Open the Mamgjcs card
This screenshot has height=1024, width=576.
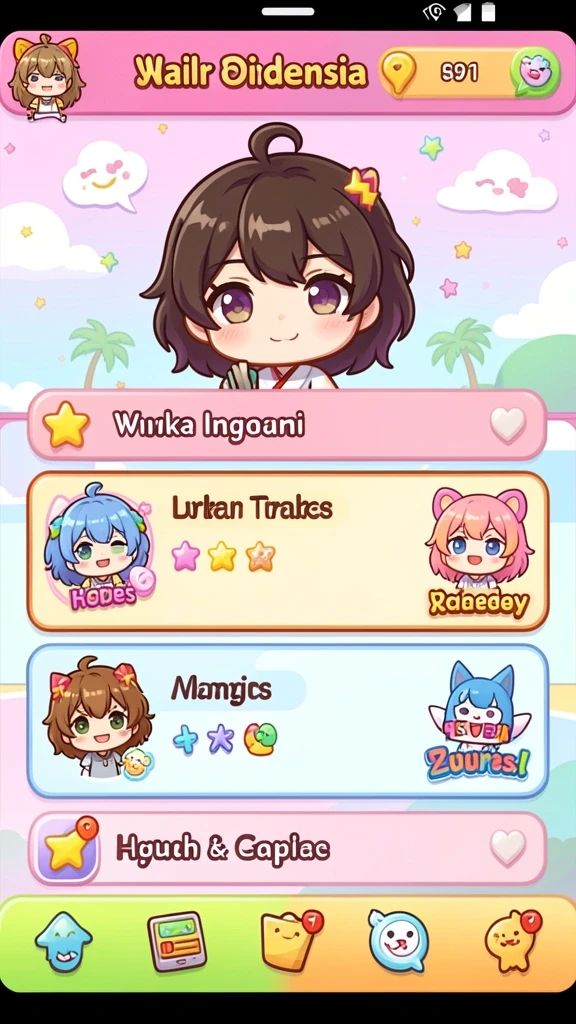click(x=287, y=721)
